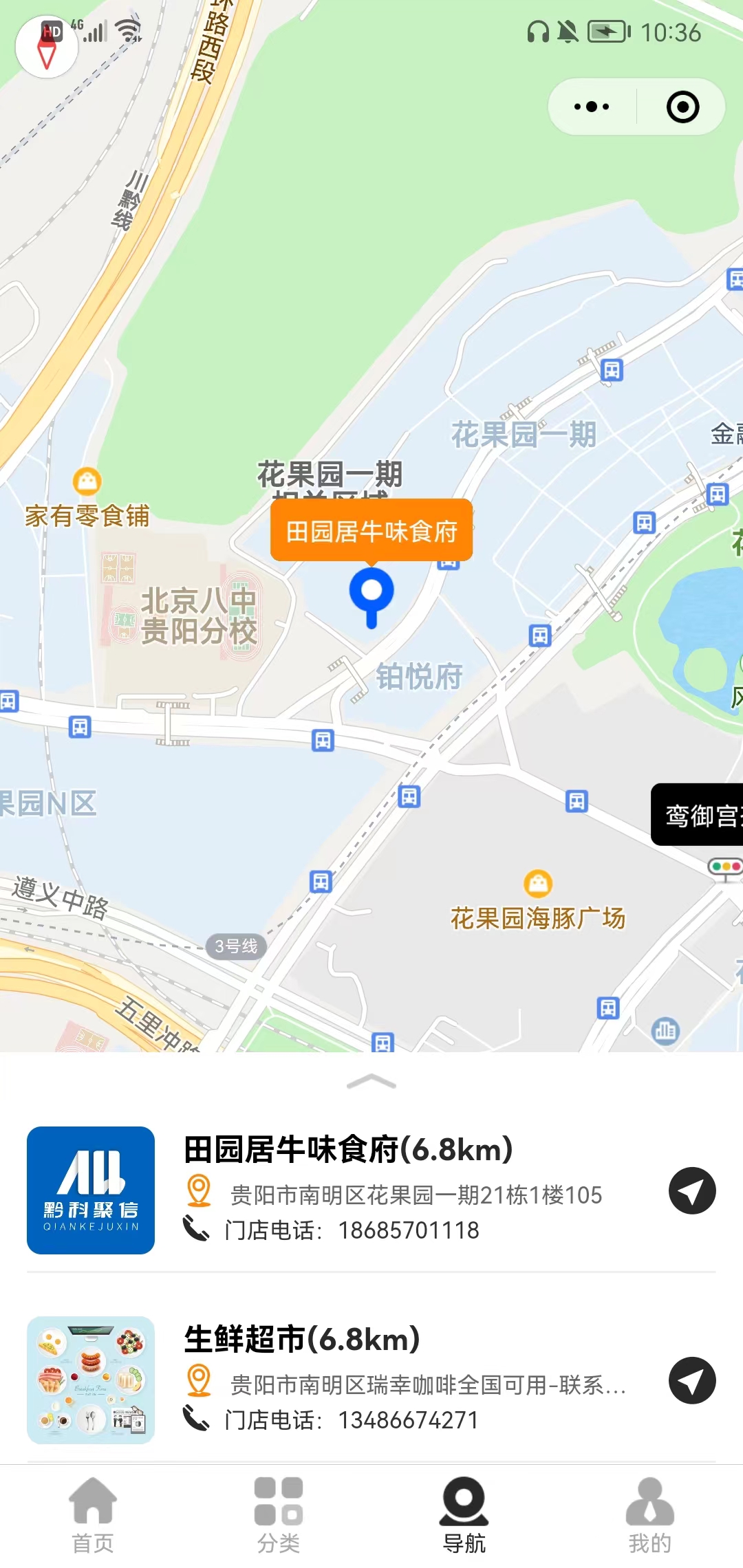Screen dimensions: 743x1568
Task: Close the mini program with the circle button
Action: point(682,107)
